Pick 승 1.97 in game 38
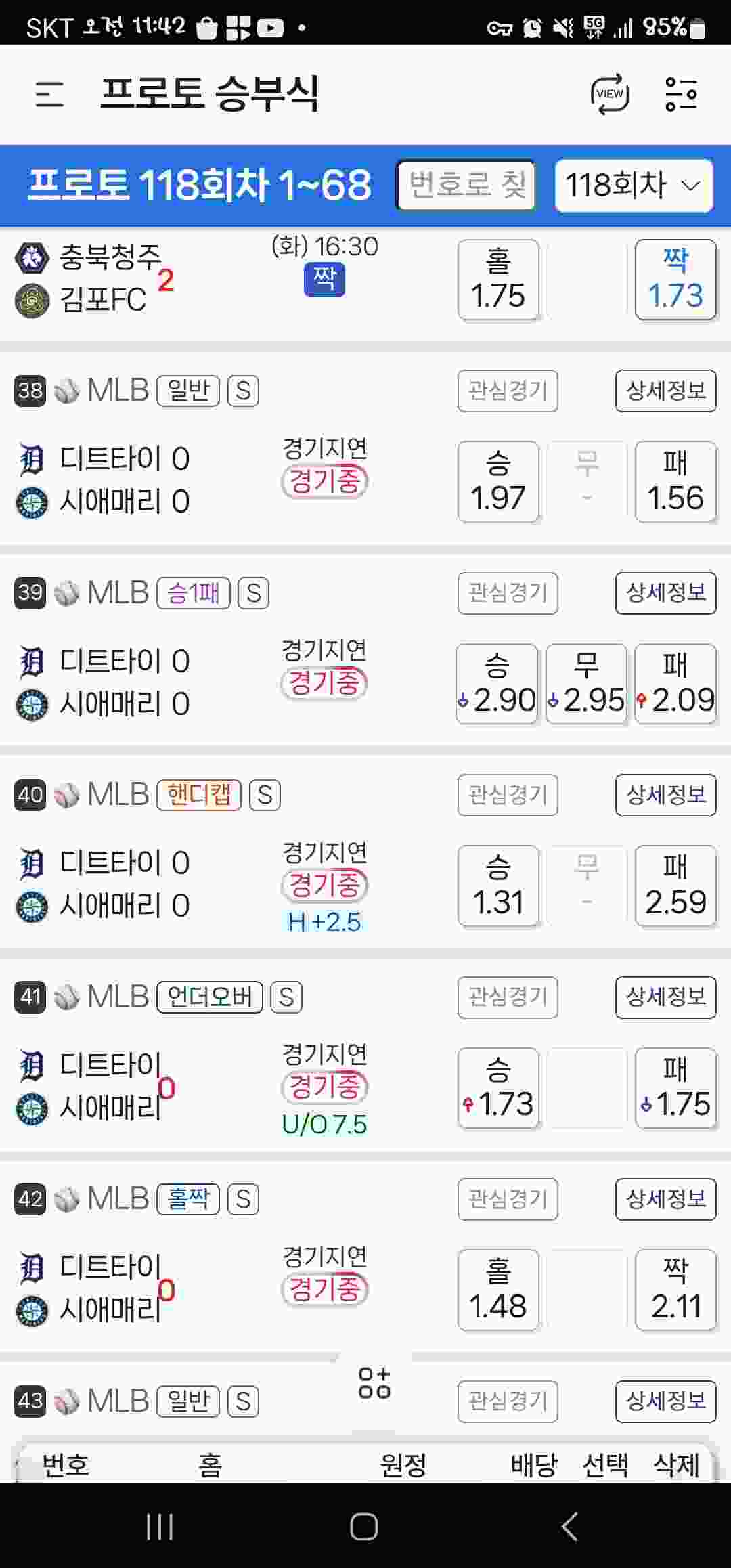This screenshot has width=731, height=1568. [x=498, y=482]
